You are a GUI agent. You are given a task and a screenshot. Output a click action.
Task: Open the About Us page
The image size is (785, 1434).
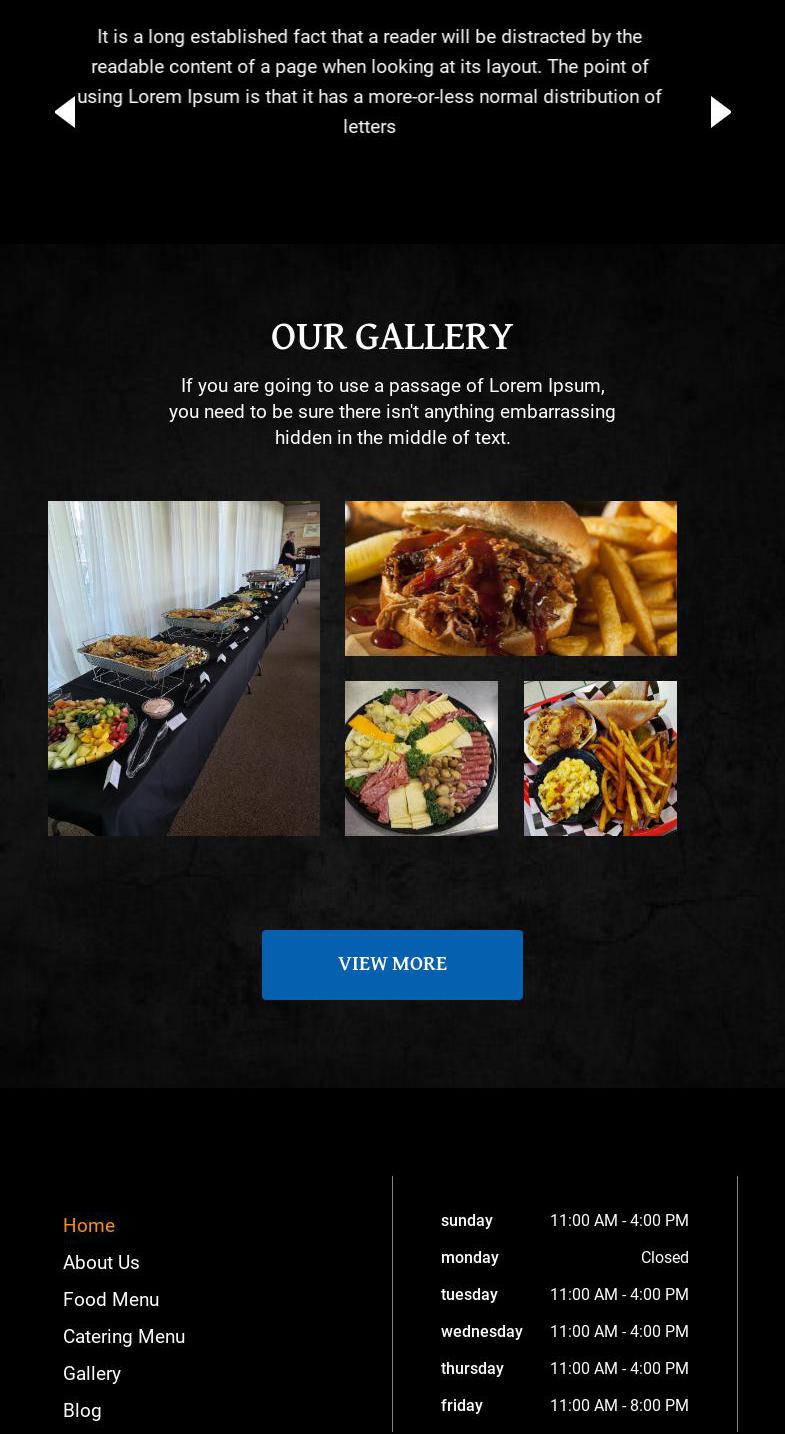(101, 1262)
